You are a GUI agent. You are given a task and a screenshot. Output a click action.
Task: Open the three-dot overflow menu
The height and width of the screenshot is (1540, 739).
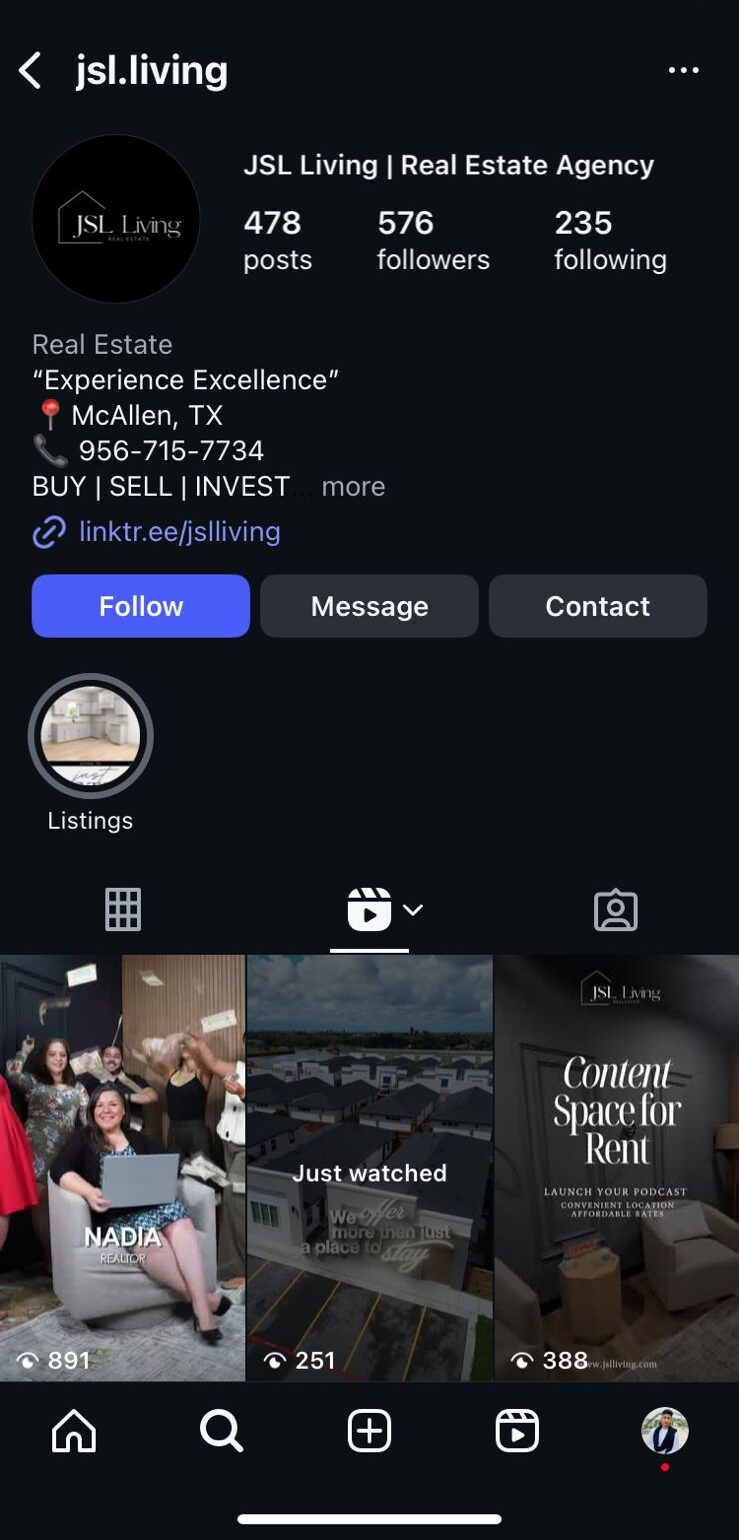(x=683, y=70)
